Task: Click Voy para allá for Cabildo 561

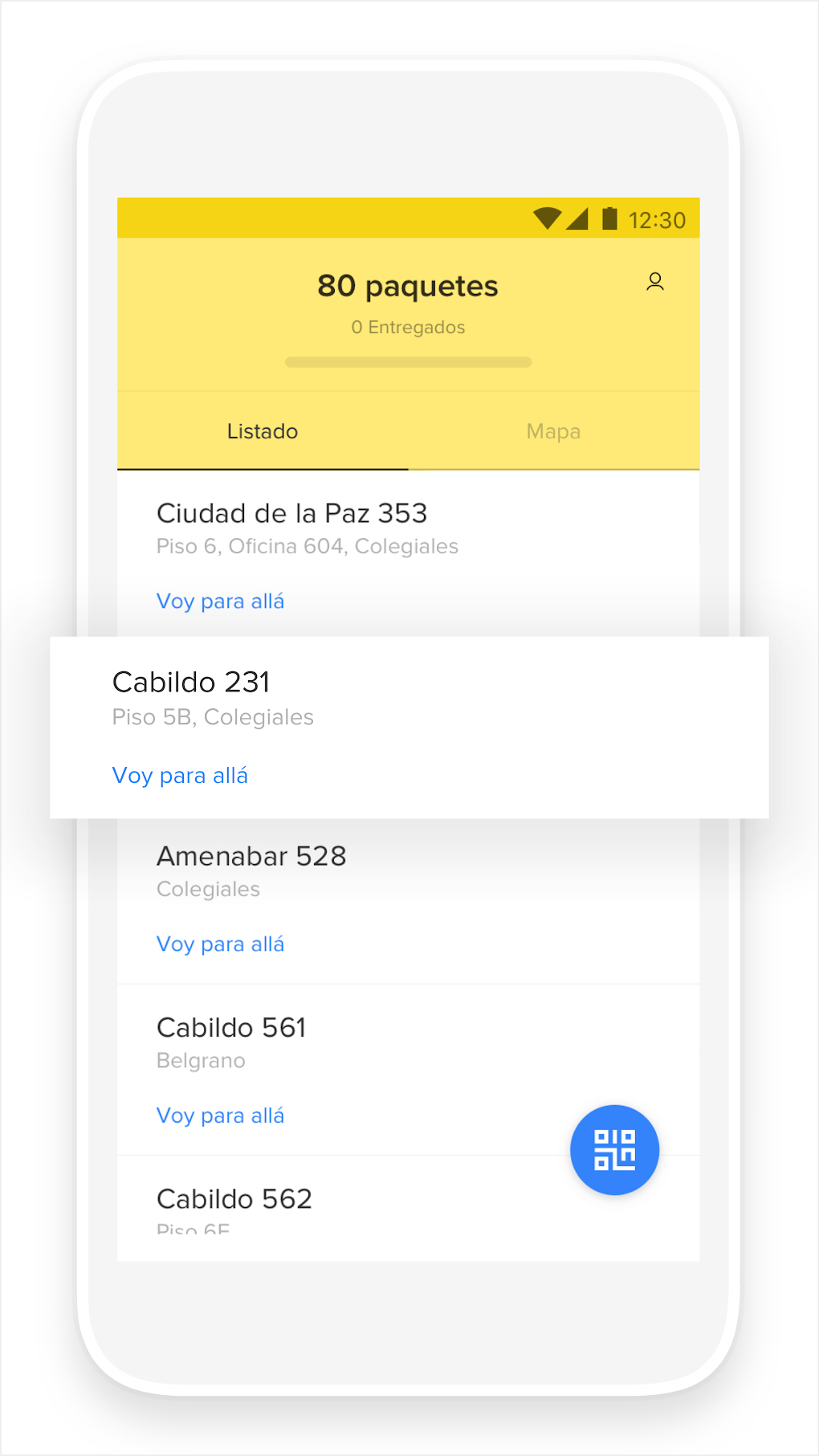Action: click(x=219, y=1115)
